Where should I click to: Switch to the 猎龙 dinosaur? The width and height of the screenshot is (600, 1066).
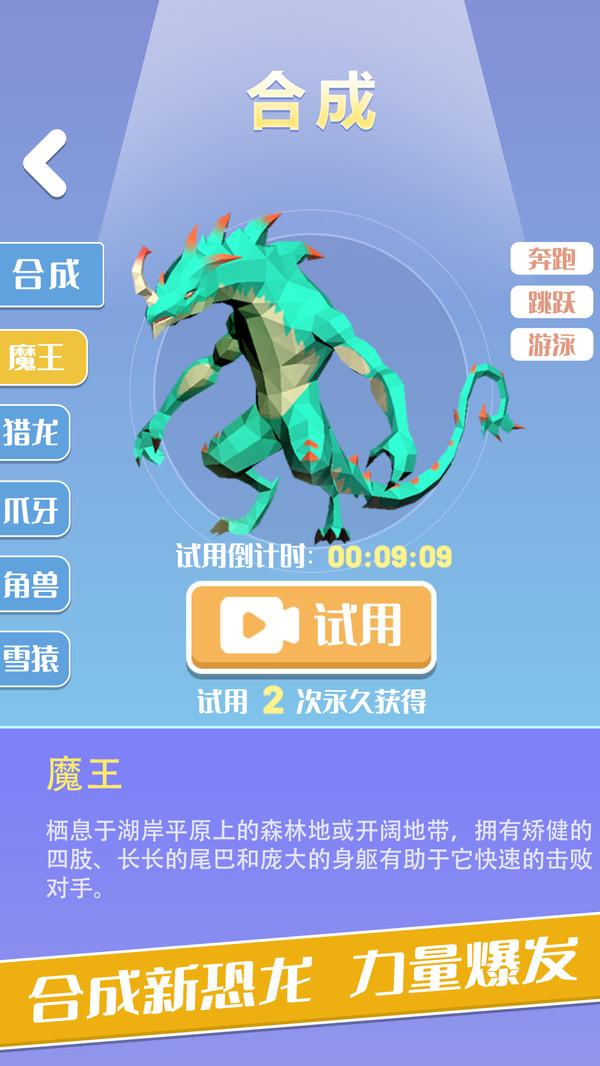pos(33,433)
